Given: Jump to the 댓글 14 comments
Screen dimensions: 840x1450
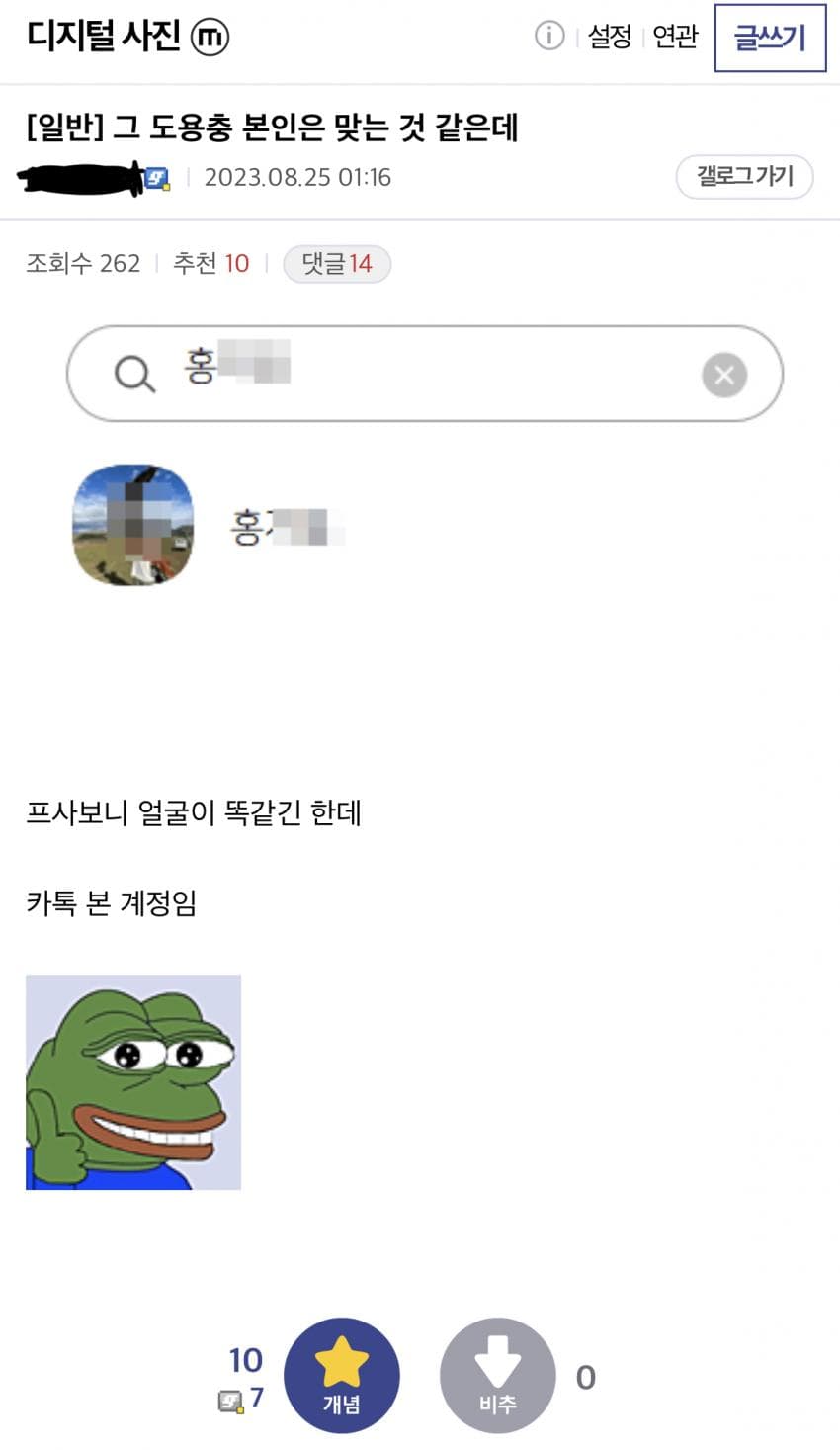Looking at the screenshot, I should coord(337,263).
